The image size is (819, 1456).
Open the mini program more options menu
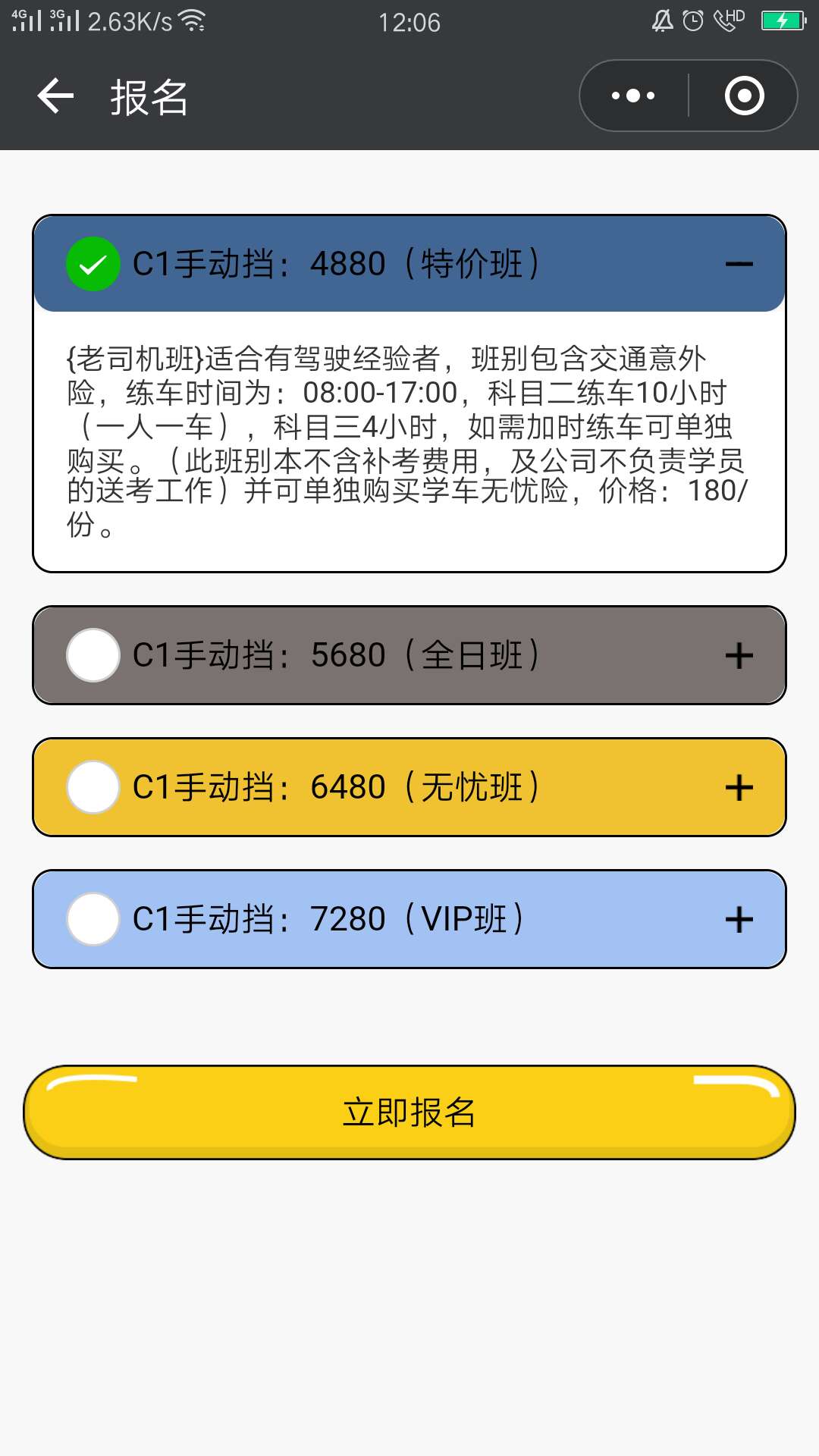pyautogui.click(x=634, y=96)
